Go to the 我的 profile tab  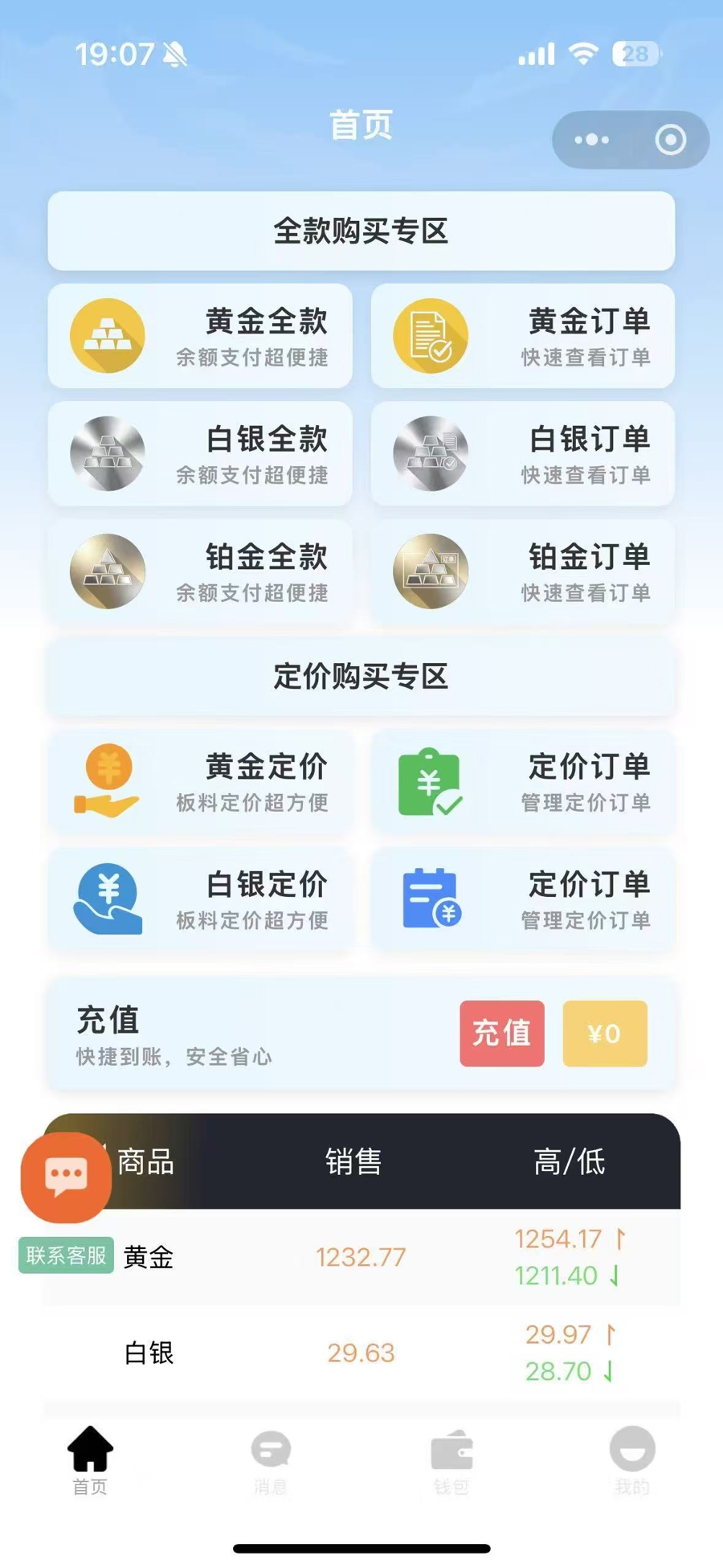point(632,1461)
